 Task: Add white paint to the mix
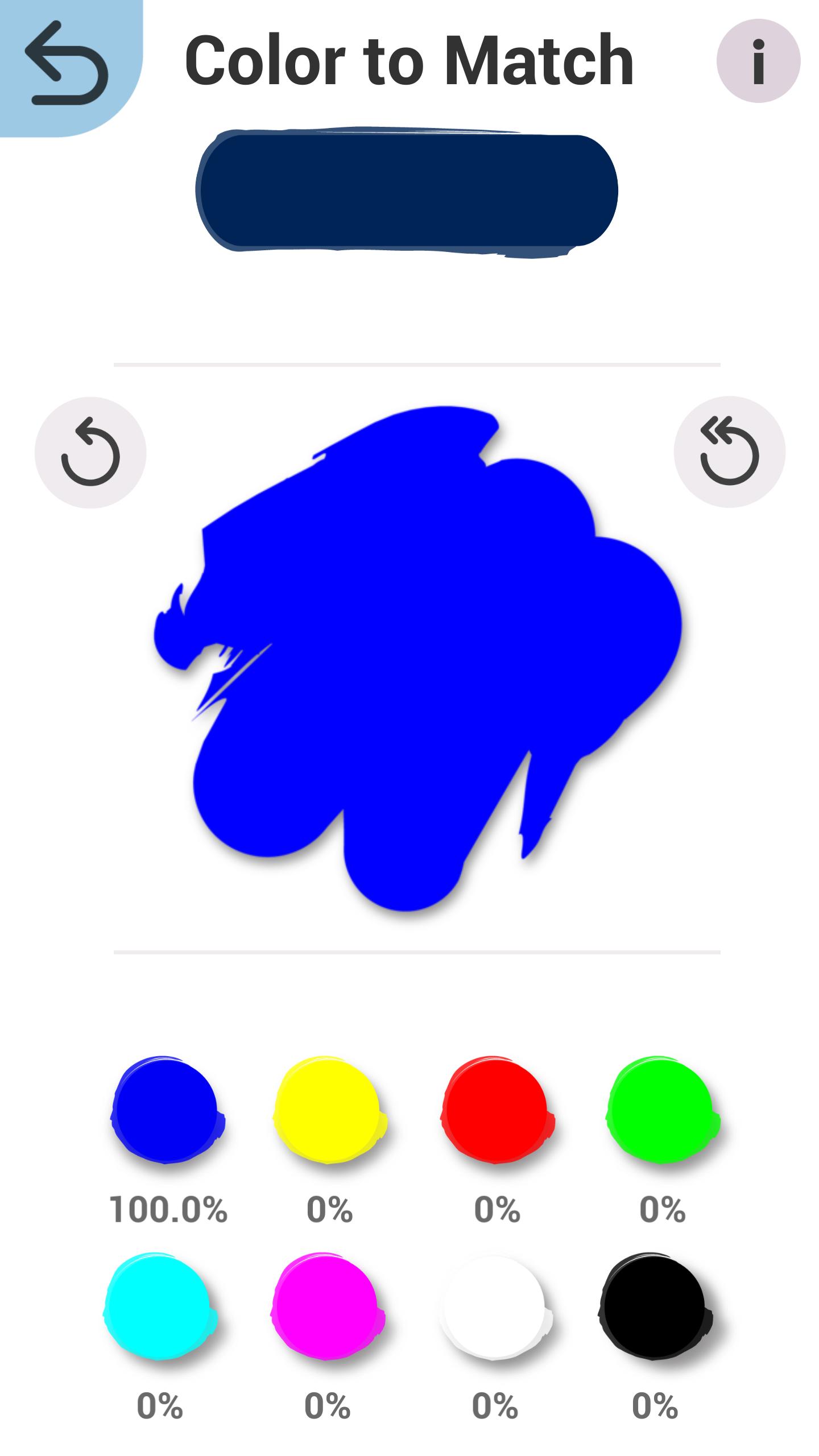point(494,1306)
